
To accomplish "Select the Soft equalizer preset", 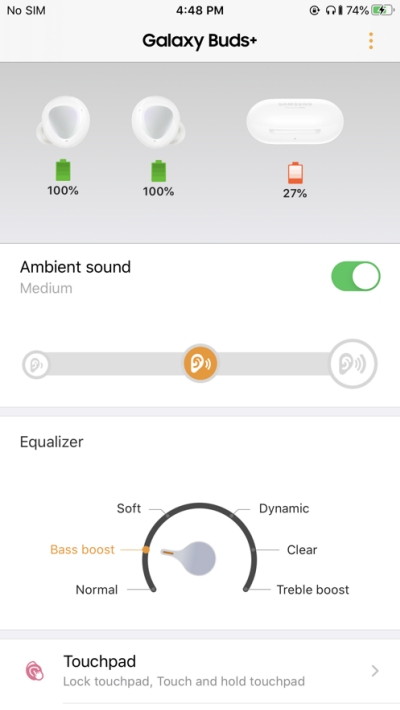I will click(129, 509).
